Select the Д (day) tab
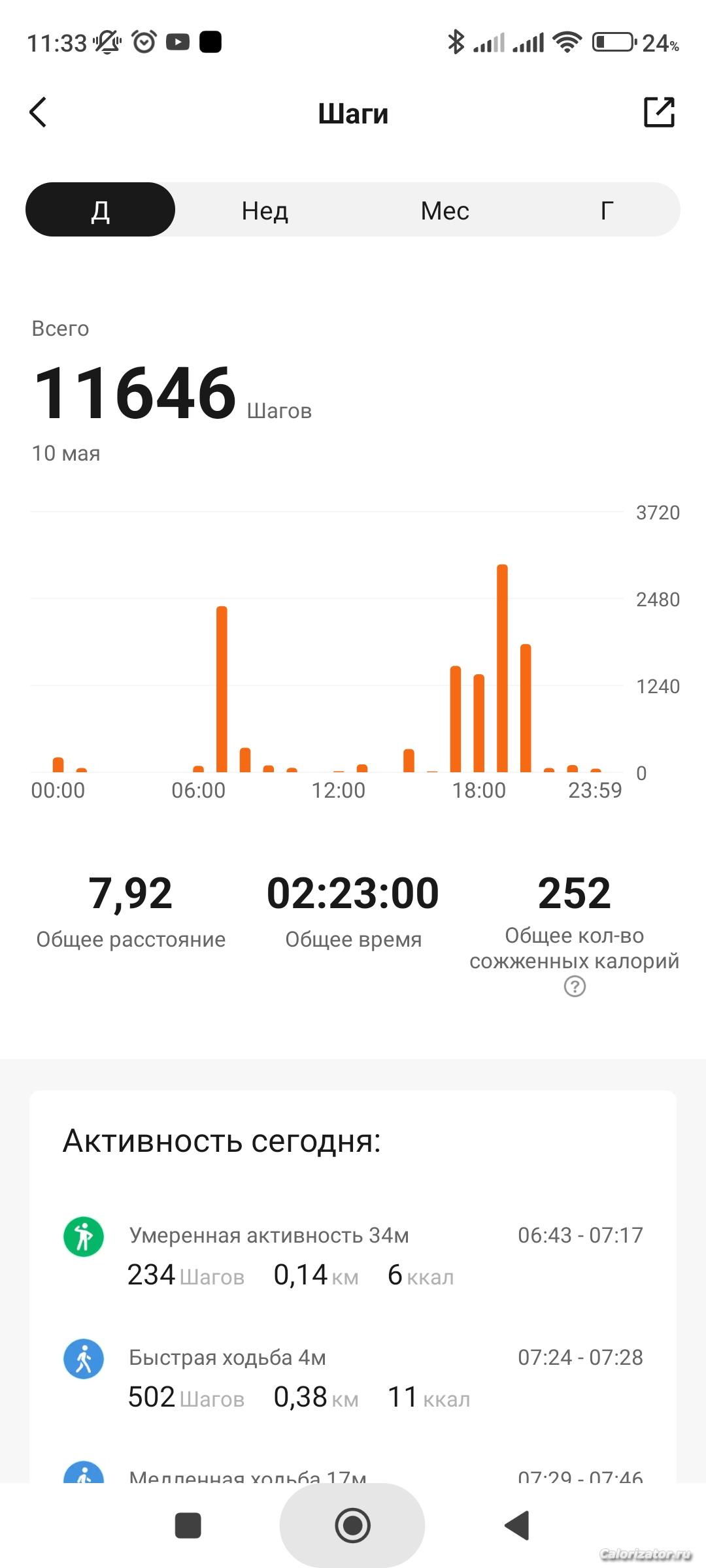706x1568 pixels. (101, 210)
